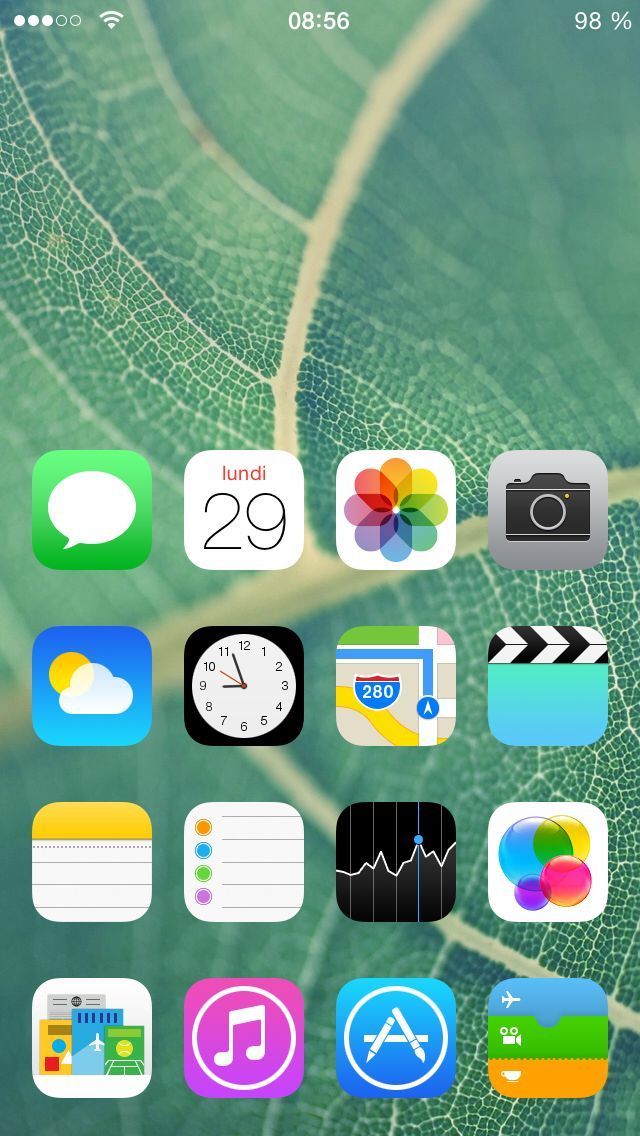Open the Messages app
The image size is (640, 1136).
click(x=92, y=510)
